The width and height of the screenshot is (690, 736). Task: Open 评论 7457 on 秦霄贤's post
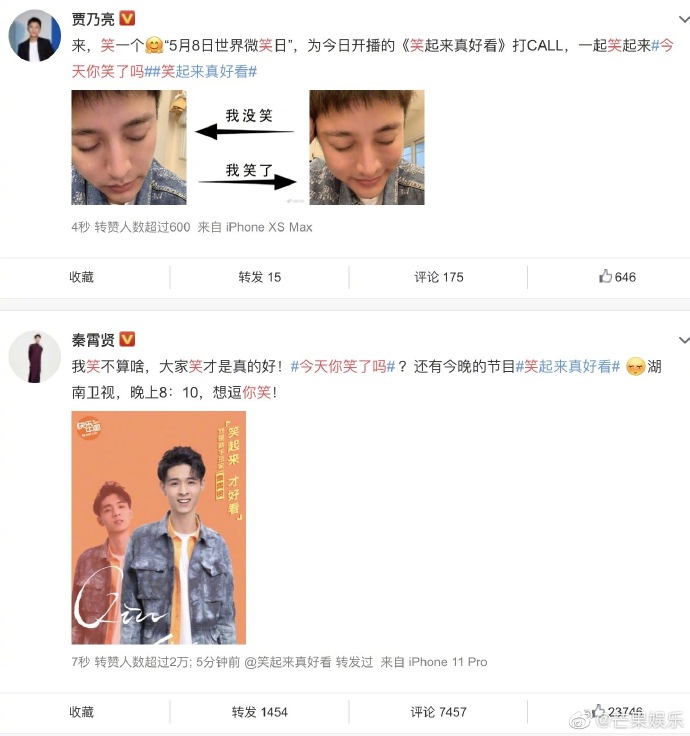point(438,712)
